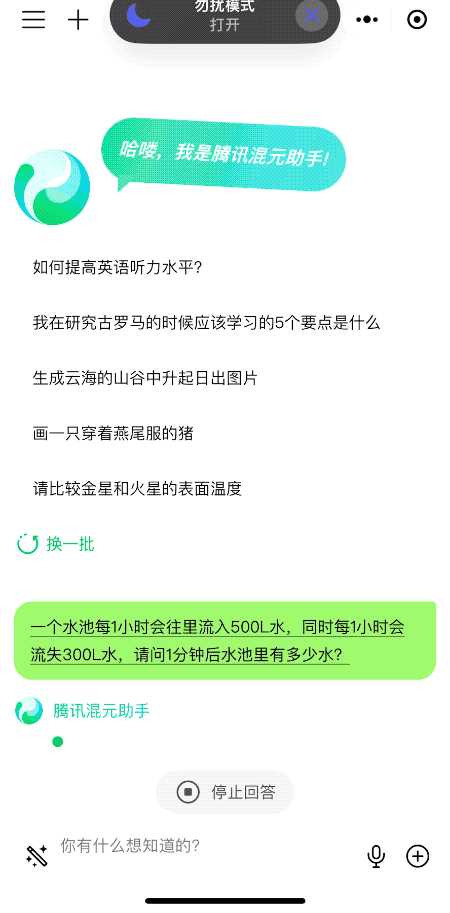Refresh suggestions with 换一批
The width and height of the screenshot is (450, 913).
point(56,544)
